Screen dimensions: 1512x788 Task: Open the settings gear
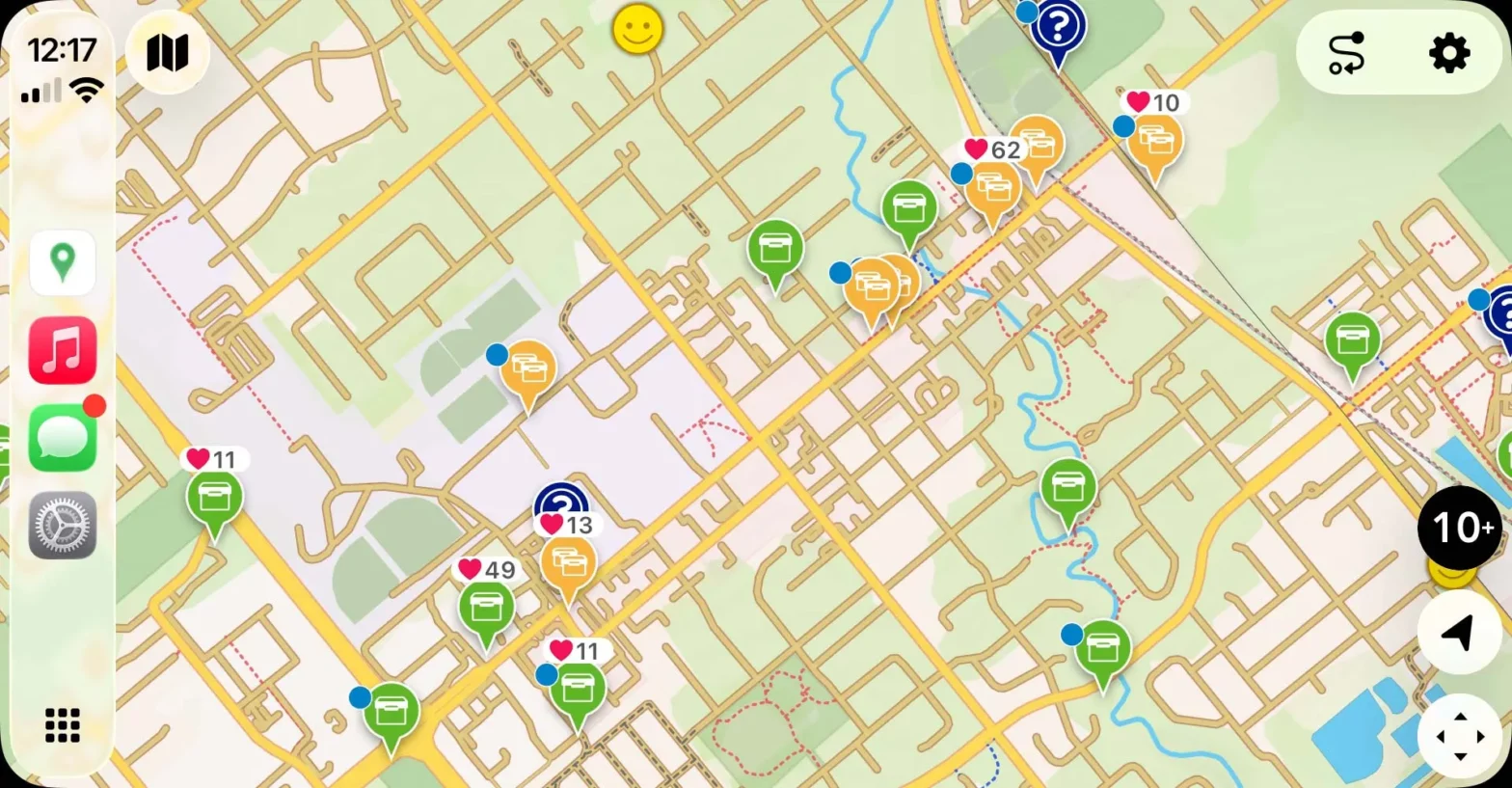pyautogui.click(x=1448, y=53)
